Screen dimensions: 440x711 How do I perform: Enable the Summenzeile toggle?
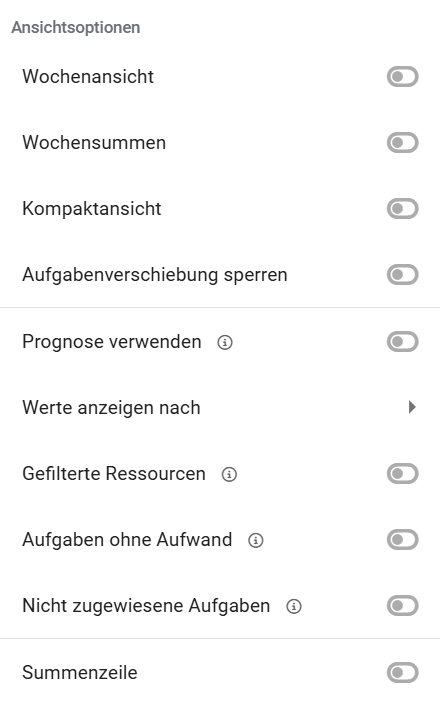tap(402, 672)
